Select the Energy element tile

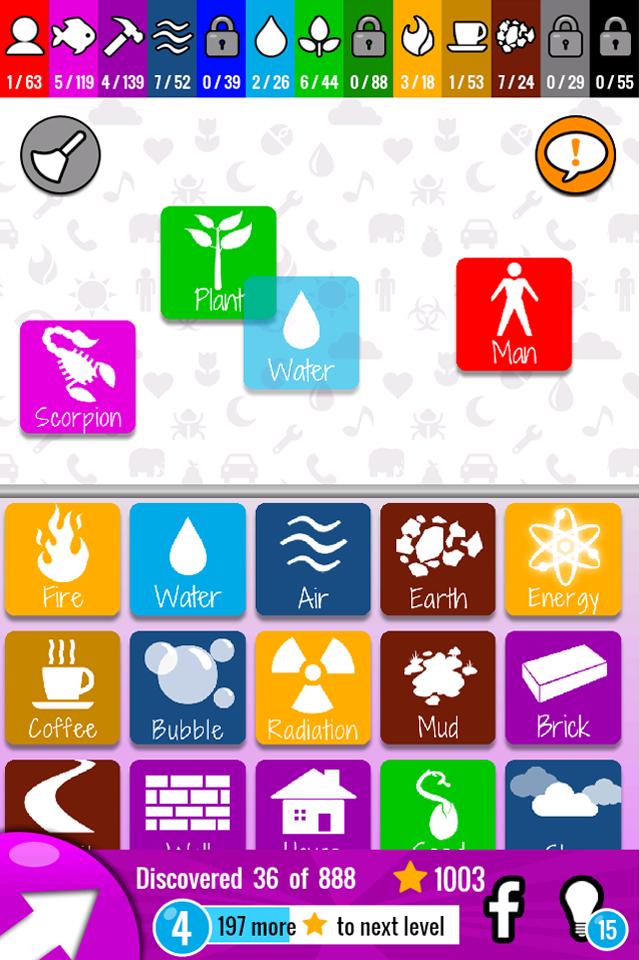click(x=563, y=560)
